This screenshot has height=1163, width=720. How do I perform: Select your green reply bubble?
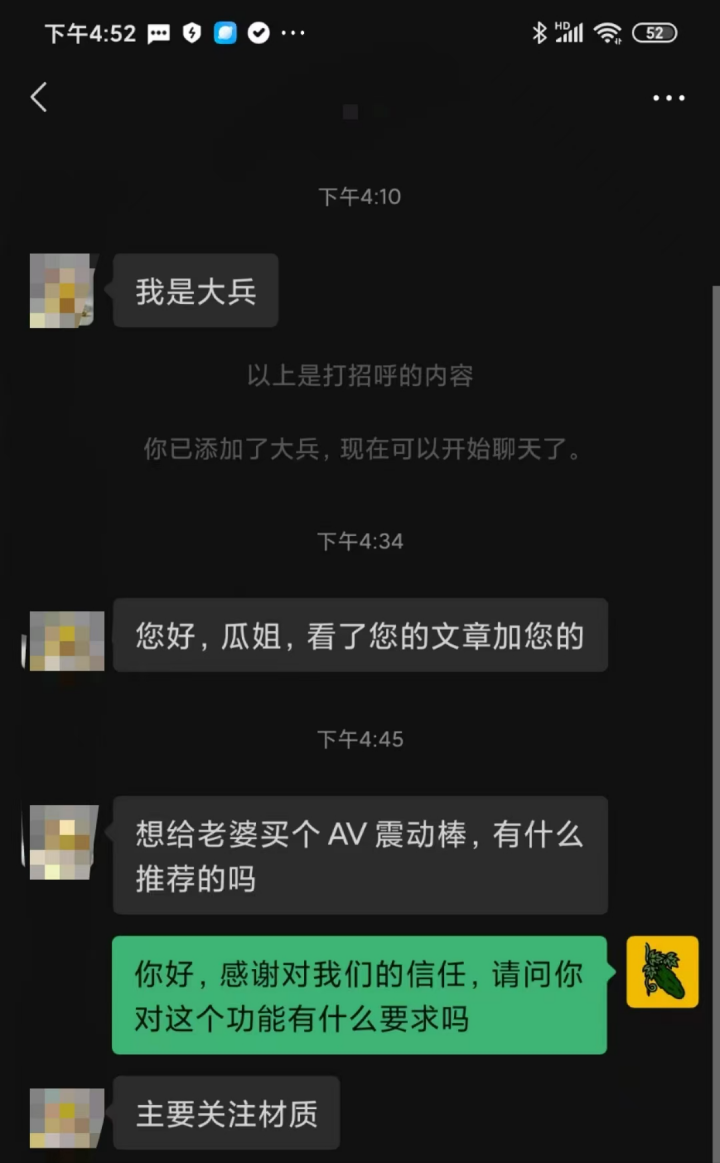(x=358, y=994)
